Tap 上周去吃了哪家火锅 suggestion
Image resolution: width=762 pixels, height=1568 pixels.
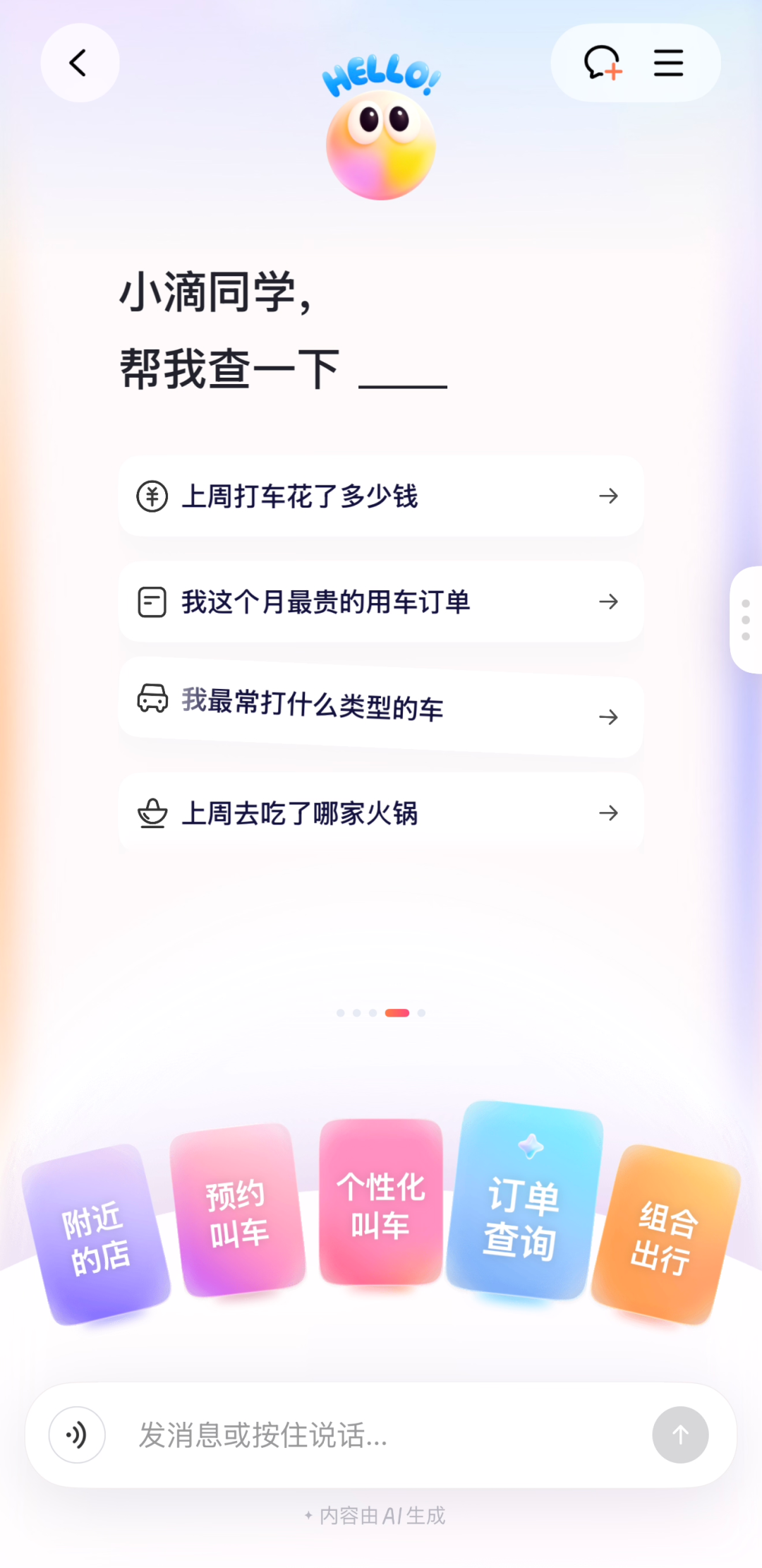[380, 813]
